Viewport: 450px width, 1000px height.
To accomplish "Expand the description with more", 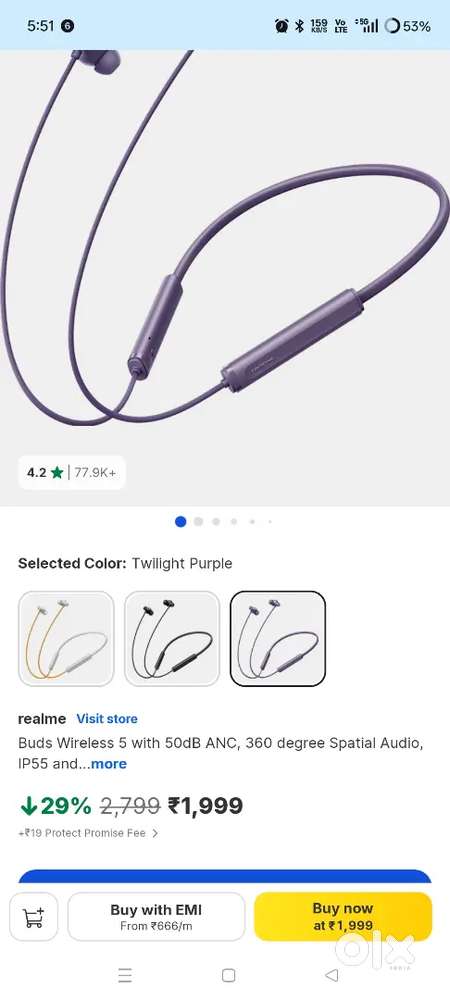I will [x=108, y=763].
